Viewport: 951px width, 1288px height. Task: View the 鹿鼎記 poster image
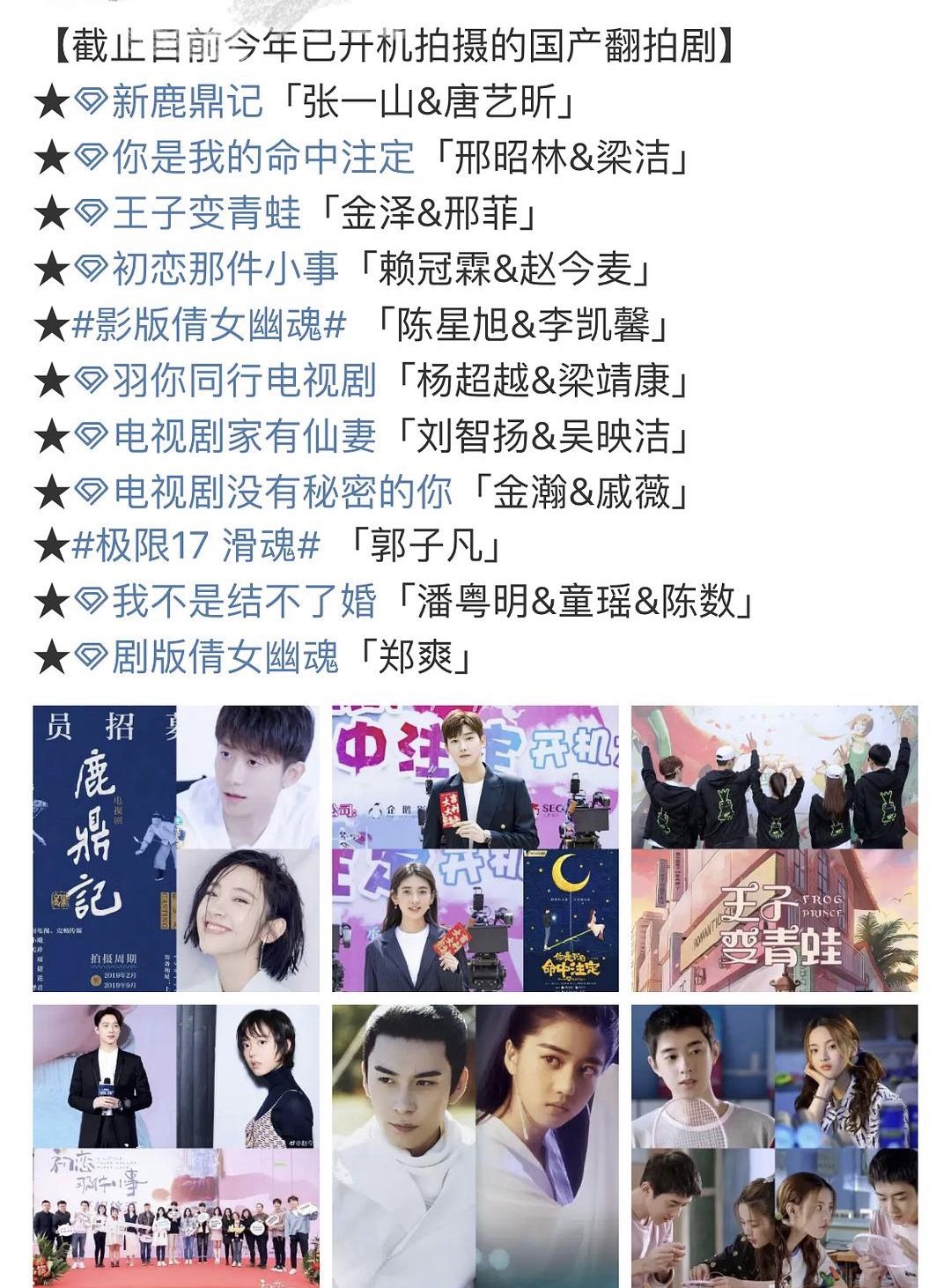pyautogui.click(x=176, y=848)
